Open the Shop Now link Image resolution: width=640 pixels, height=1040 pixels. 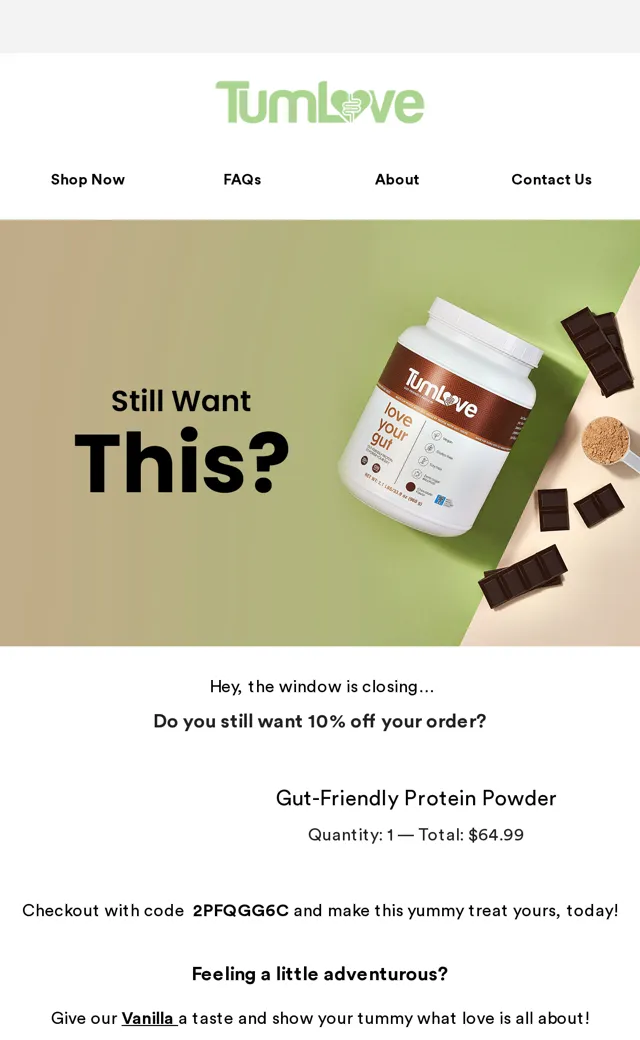pos(88,180)
